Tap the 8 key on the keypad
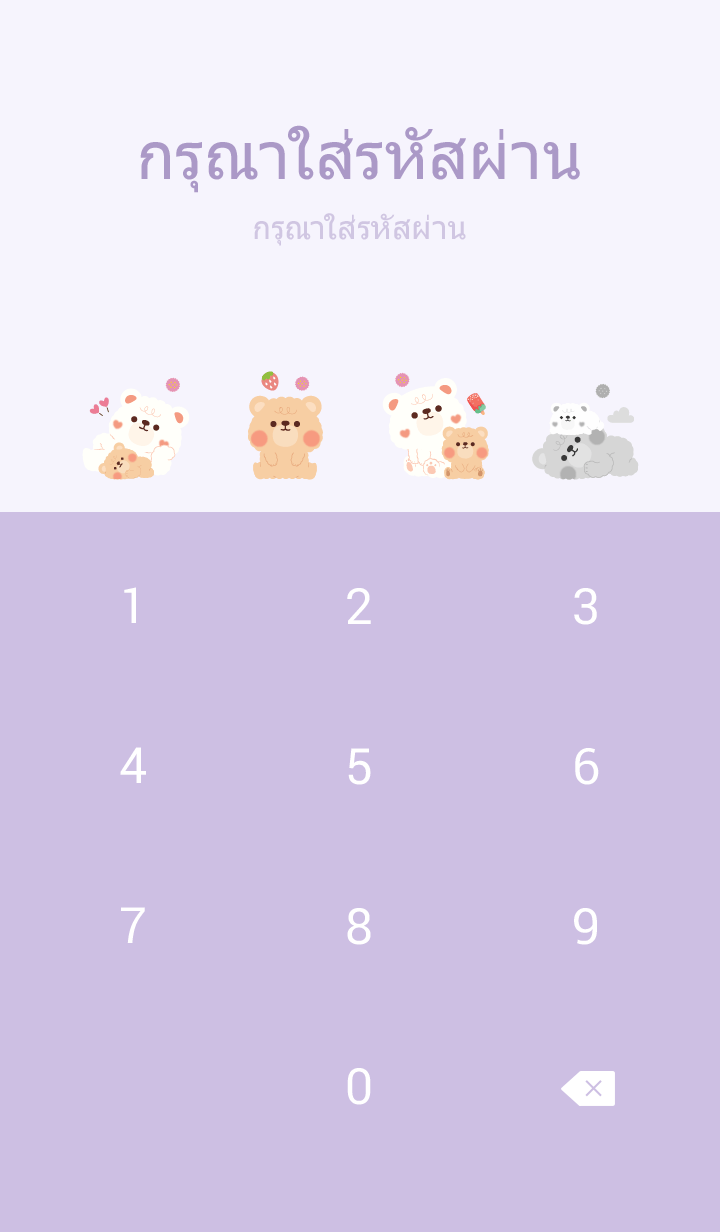The image size is (720, 1232). point(359,927)
